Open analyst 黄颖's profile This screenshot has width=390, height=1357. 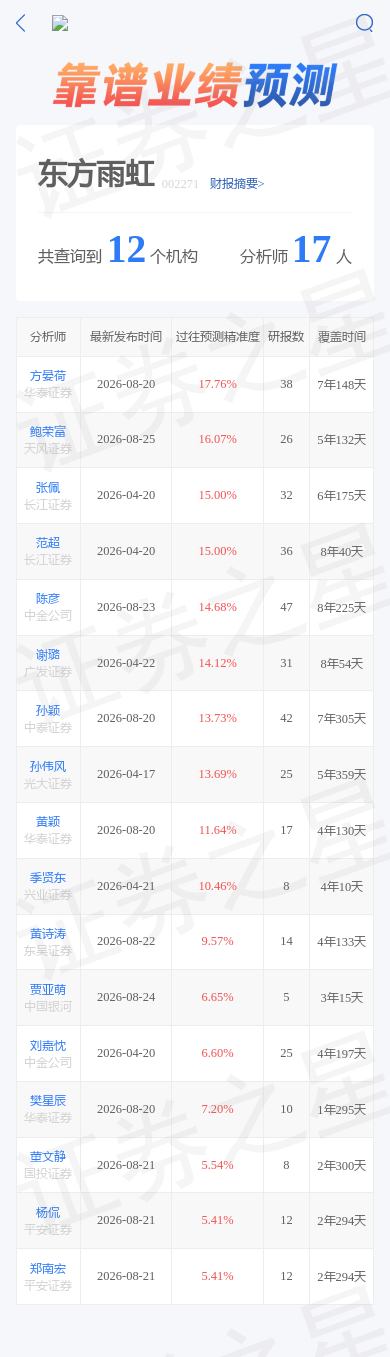48,822
